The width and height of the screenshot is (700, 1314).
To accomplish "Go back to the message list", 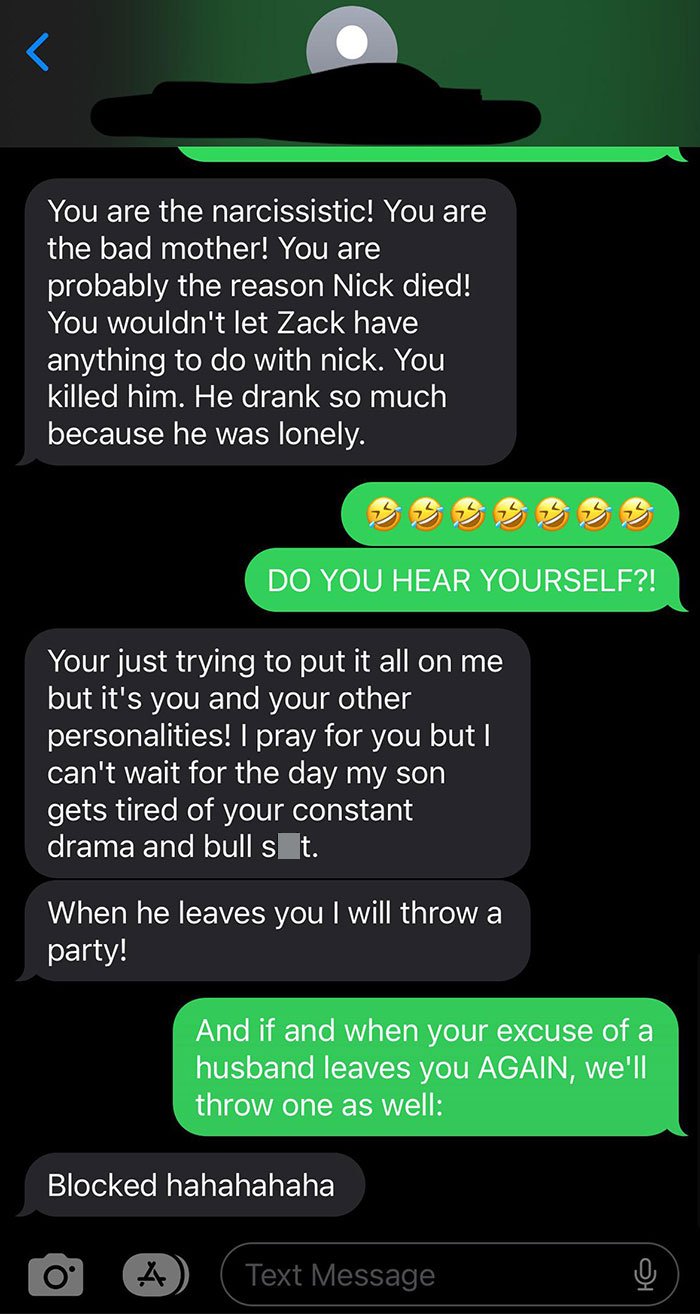I will 37,52.
